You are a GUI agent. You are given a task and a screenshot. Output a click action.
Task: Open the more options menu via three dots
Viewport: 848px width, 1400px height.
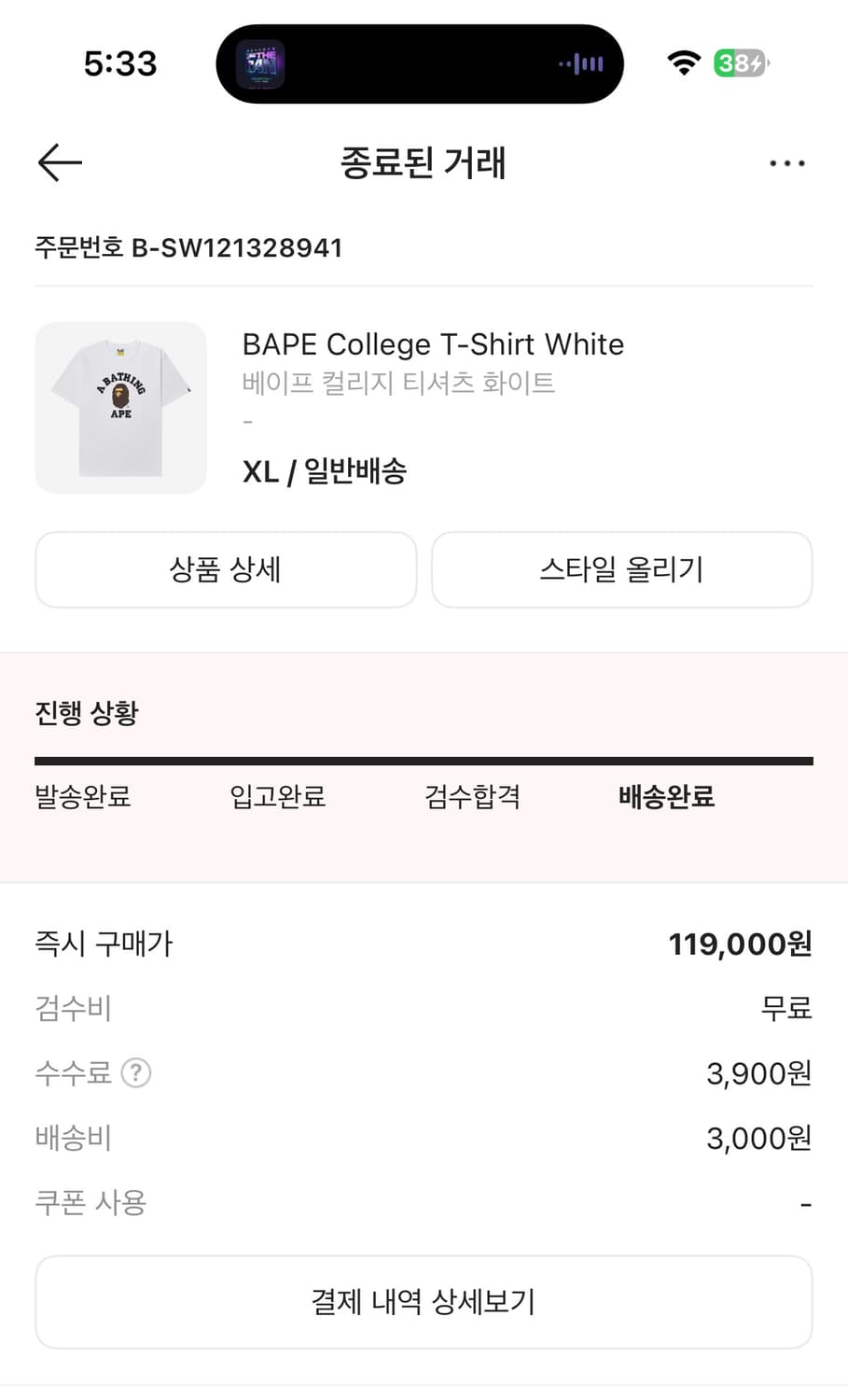[x=788, y=162]
